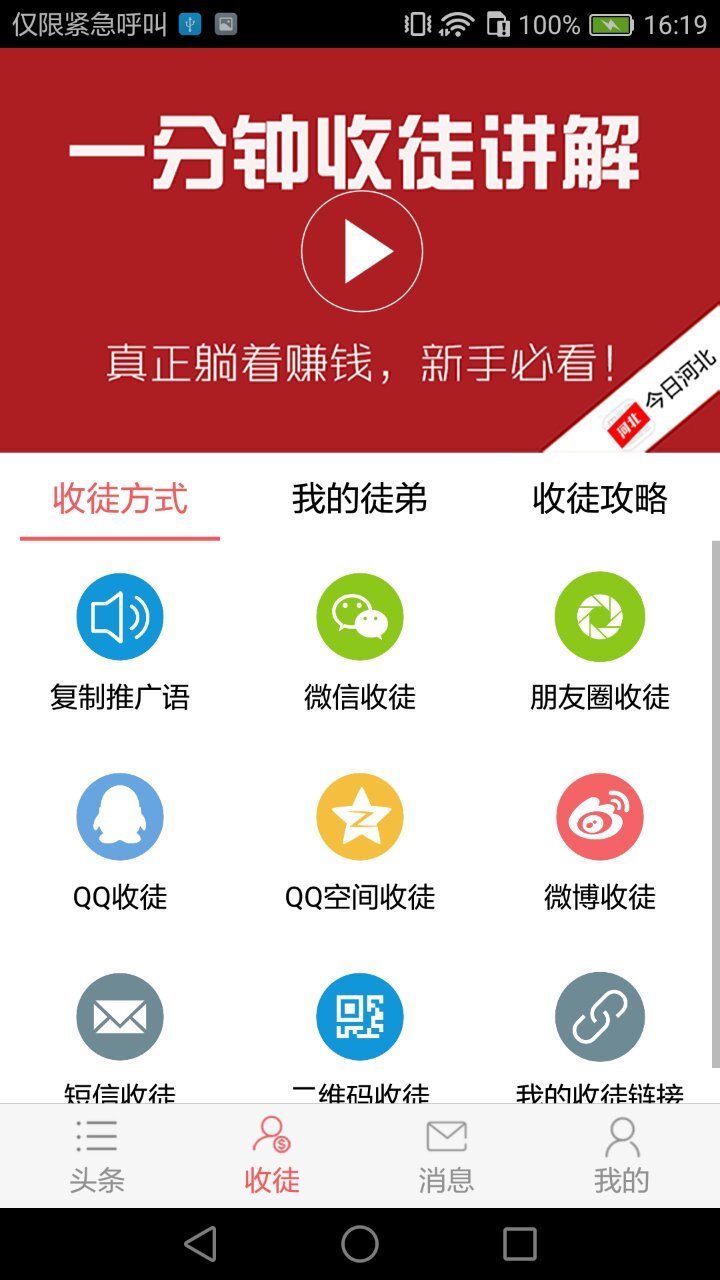Tap the 短信收徒 envelope icon
This screenshot has height=1280, width=720.
tap(120, 1017)
